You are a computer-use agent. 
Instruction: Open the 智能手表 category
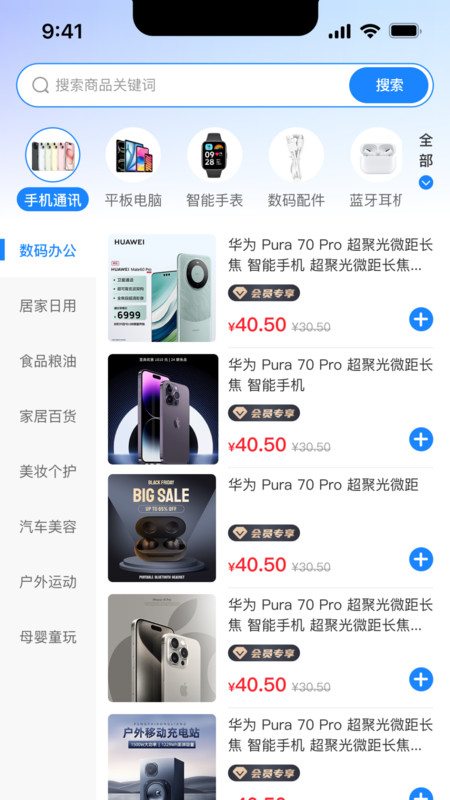tap(215, 169)
